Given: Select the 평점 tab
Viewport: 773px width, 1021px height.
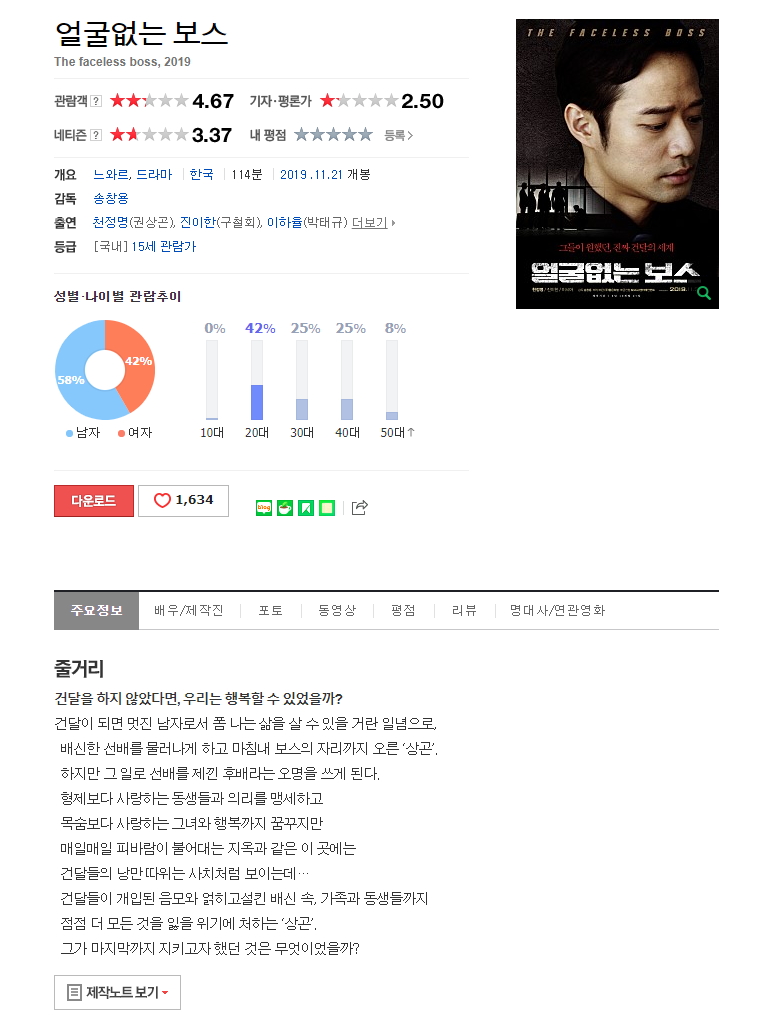Looking at the screenshot, I should (x=403, y=610).
